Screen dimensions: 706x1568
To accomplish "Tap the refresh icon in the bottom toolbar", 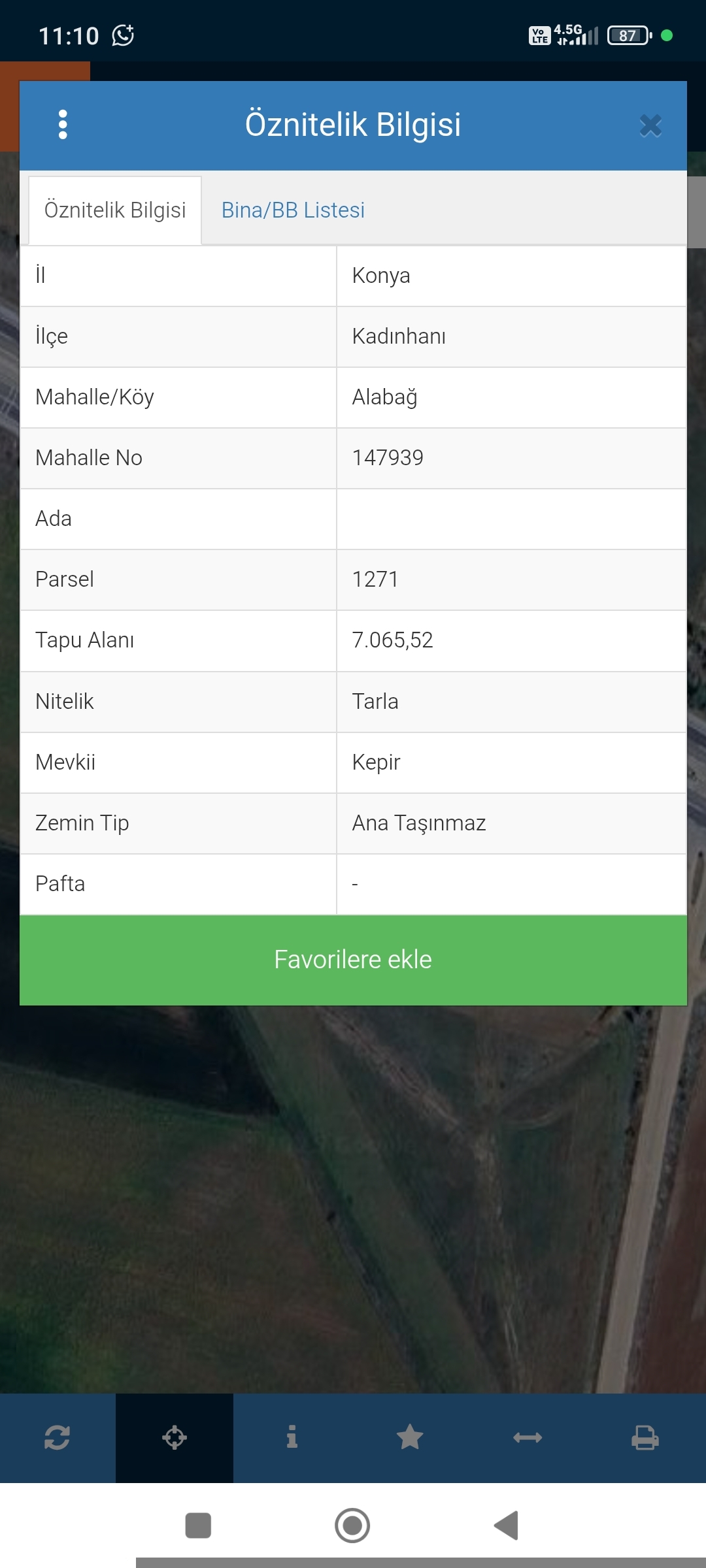I will [58, 1437].
